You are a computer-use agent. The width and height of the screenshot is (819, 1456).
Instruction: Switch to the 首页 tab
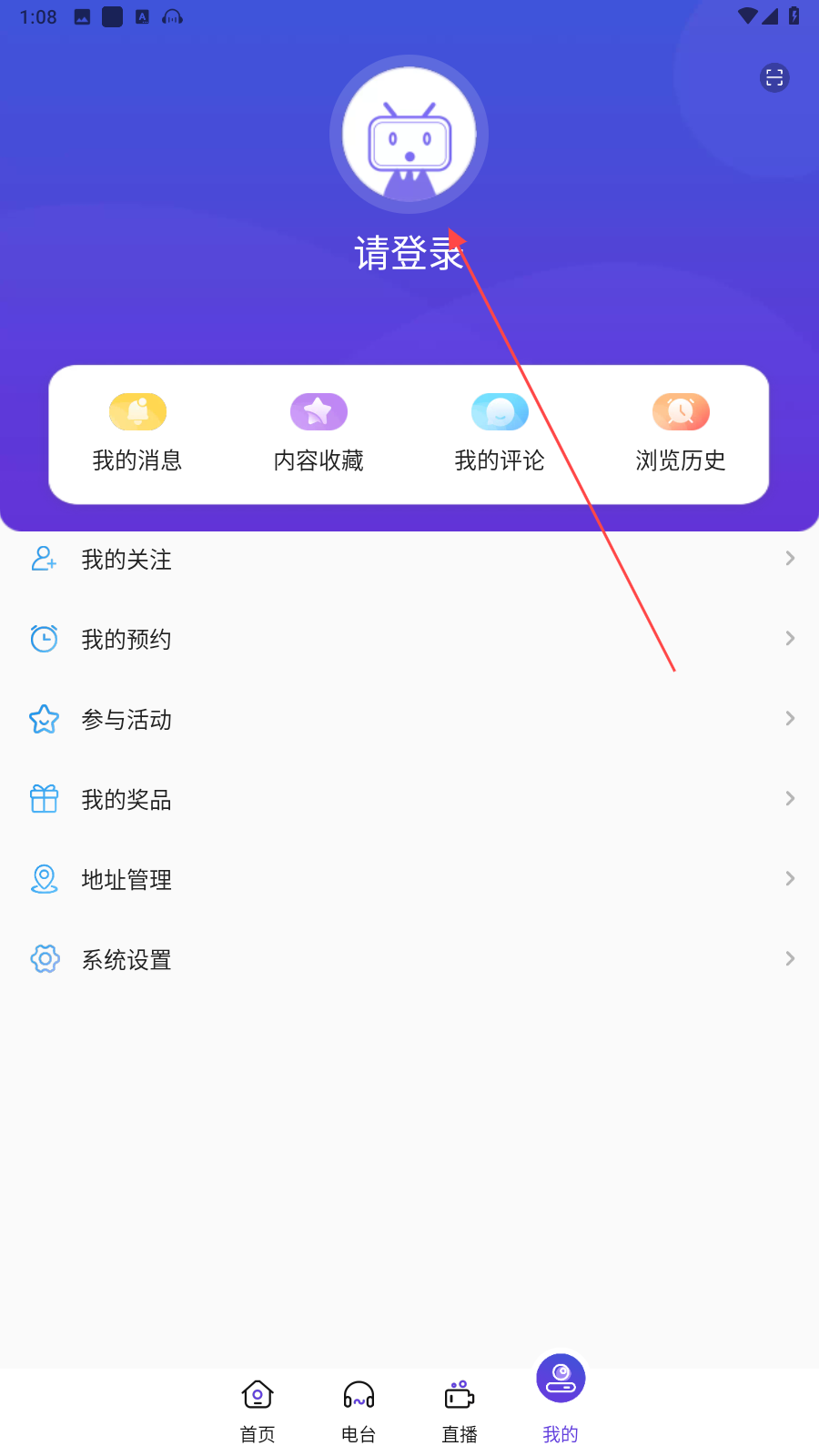tap(258, 1410)
